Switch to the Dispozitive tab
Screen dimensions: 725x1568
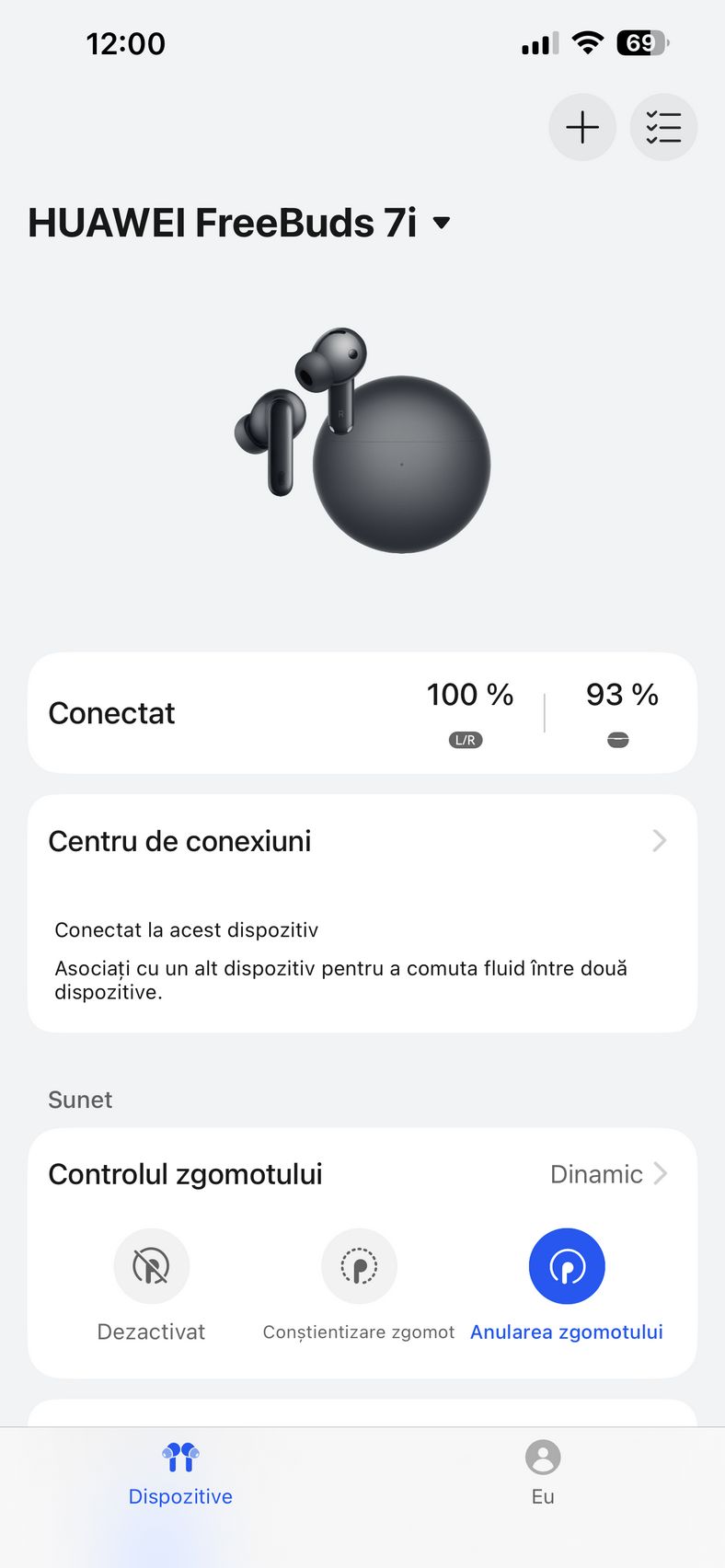(180, 1472)
